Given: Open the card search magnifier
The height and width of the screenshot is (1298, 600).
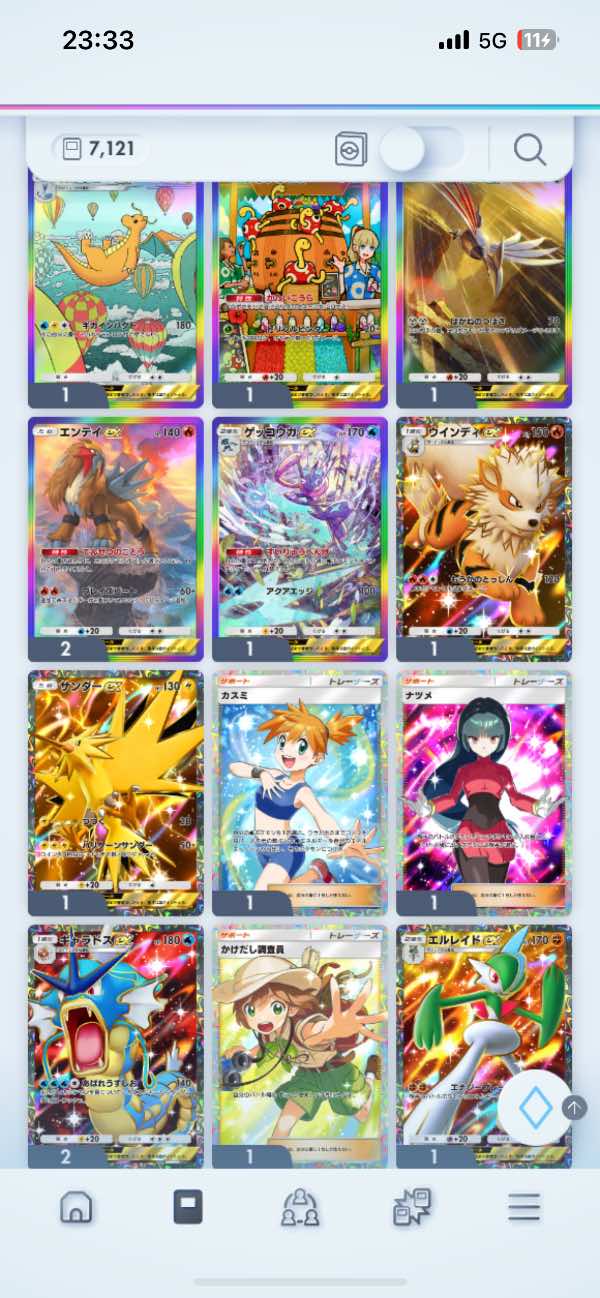Looking at the screenshot, I should click(x=530, y=150).
